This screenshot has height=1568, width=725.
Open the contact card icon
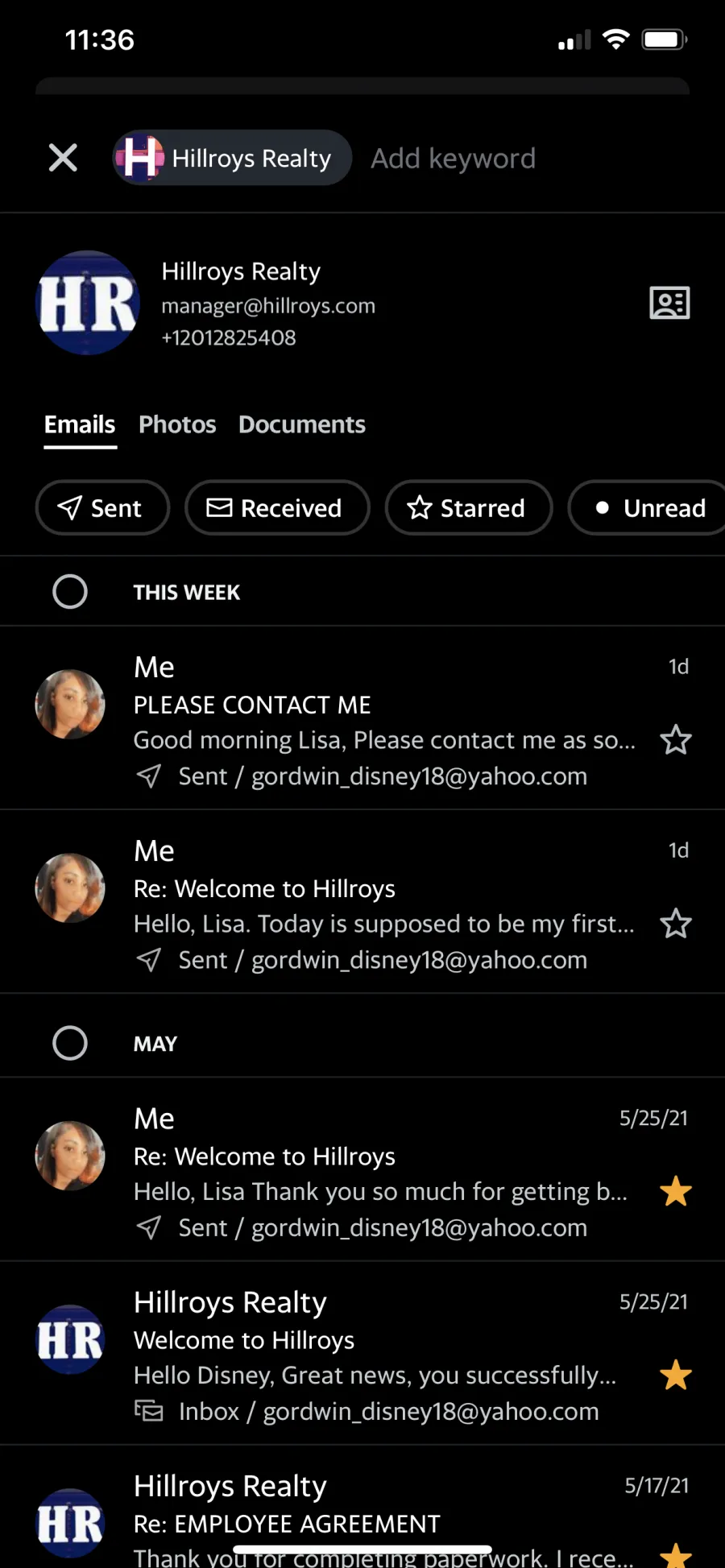click(669, 303)
